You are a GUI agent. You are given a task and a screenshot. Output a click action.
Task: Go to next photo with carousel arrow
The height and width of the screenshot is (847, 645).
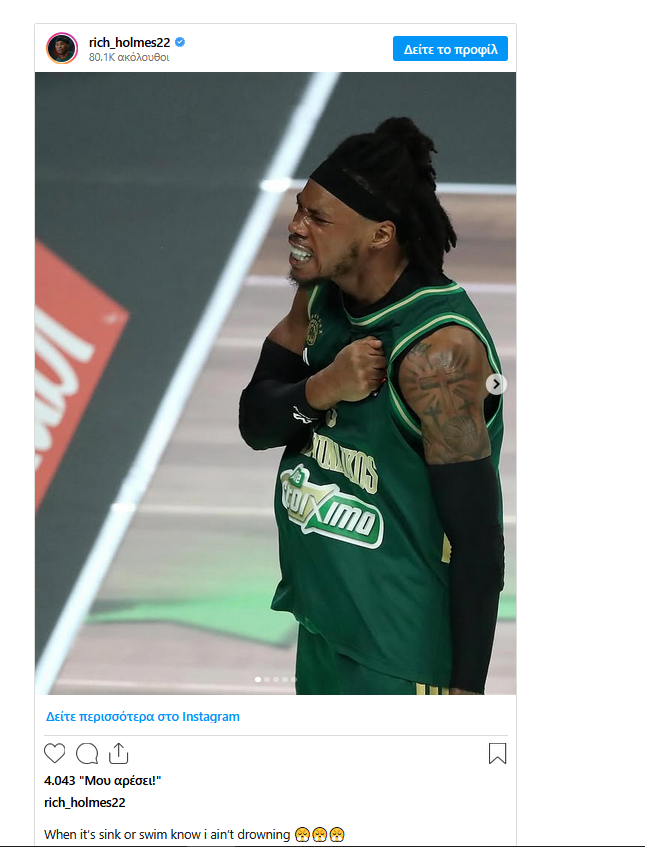tap(496, 384)
